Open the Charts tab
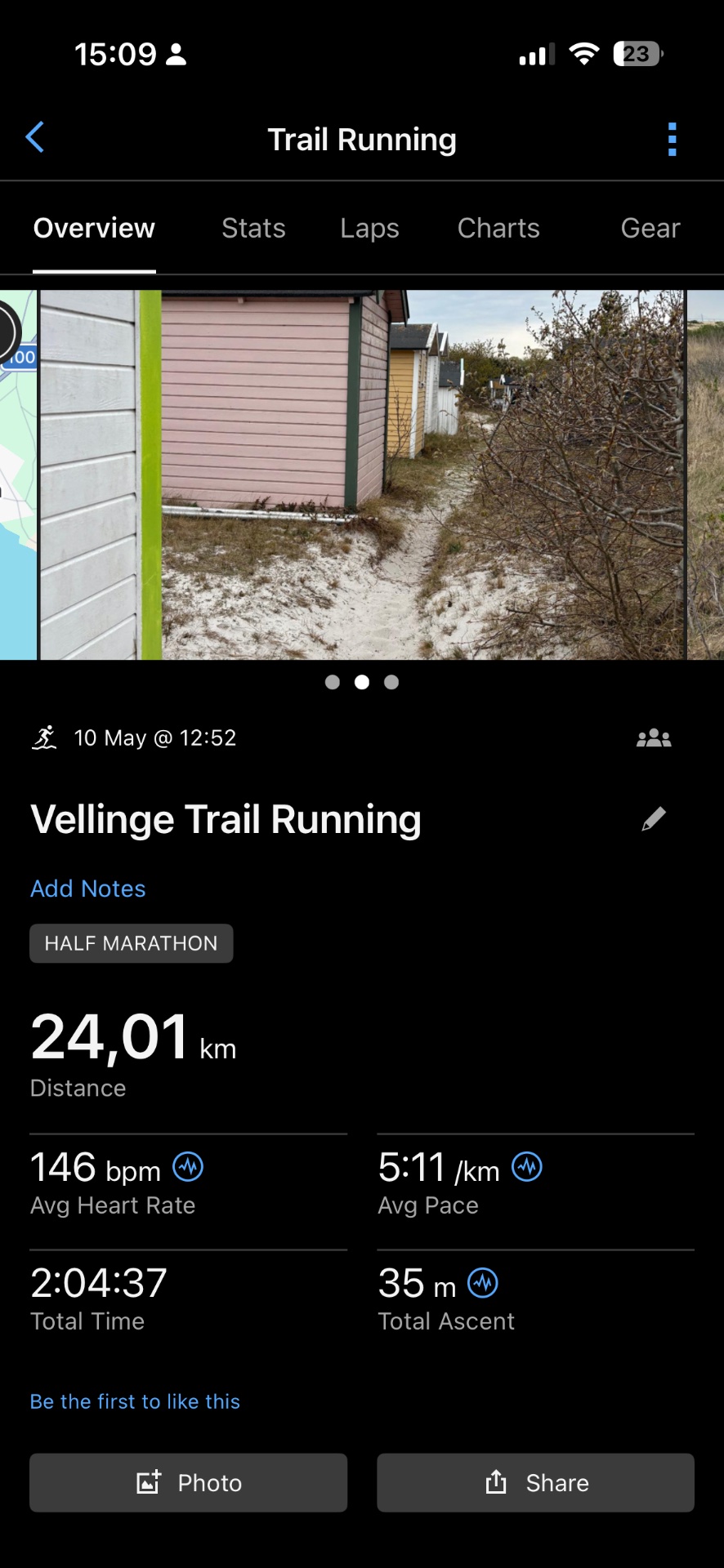724x1568 pixels. tap(498, 228)
